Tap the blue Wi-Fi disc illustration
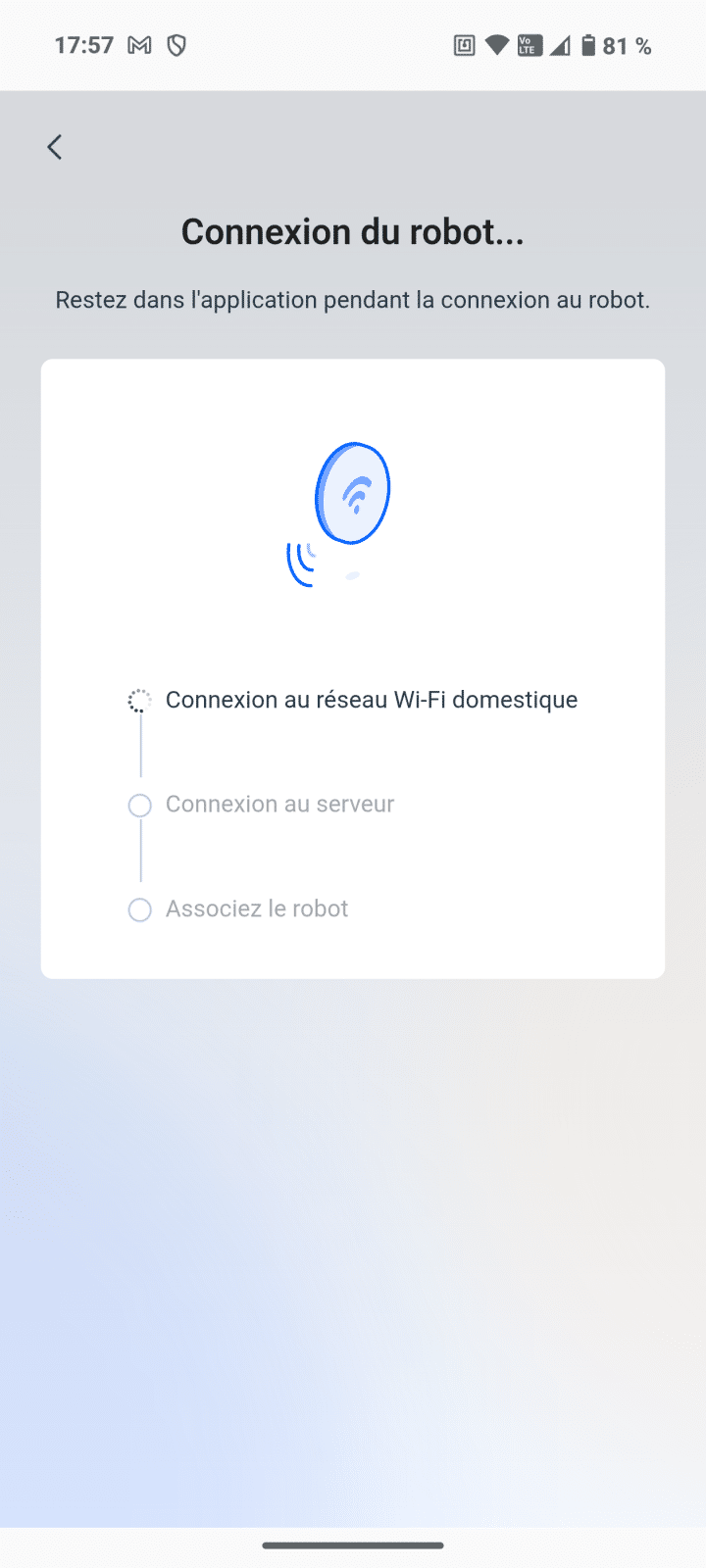This screenshot has width=706, height=1568. pyautogui.click(x=352, y=491)
